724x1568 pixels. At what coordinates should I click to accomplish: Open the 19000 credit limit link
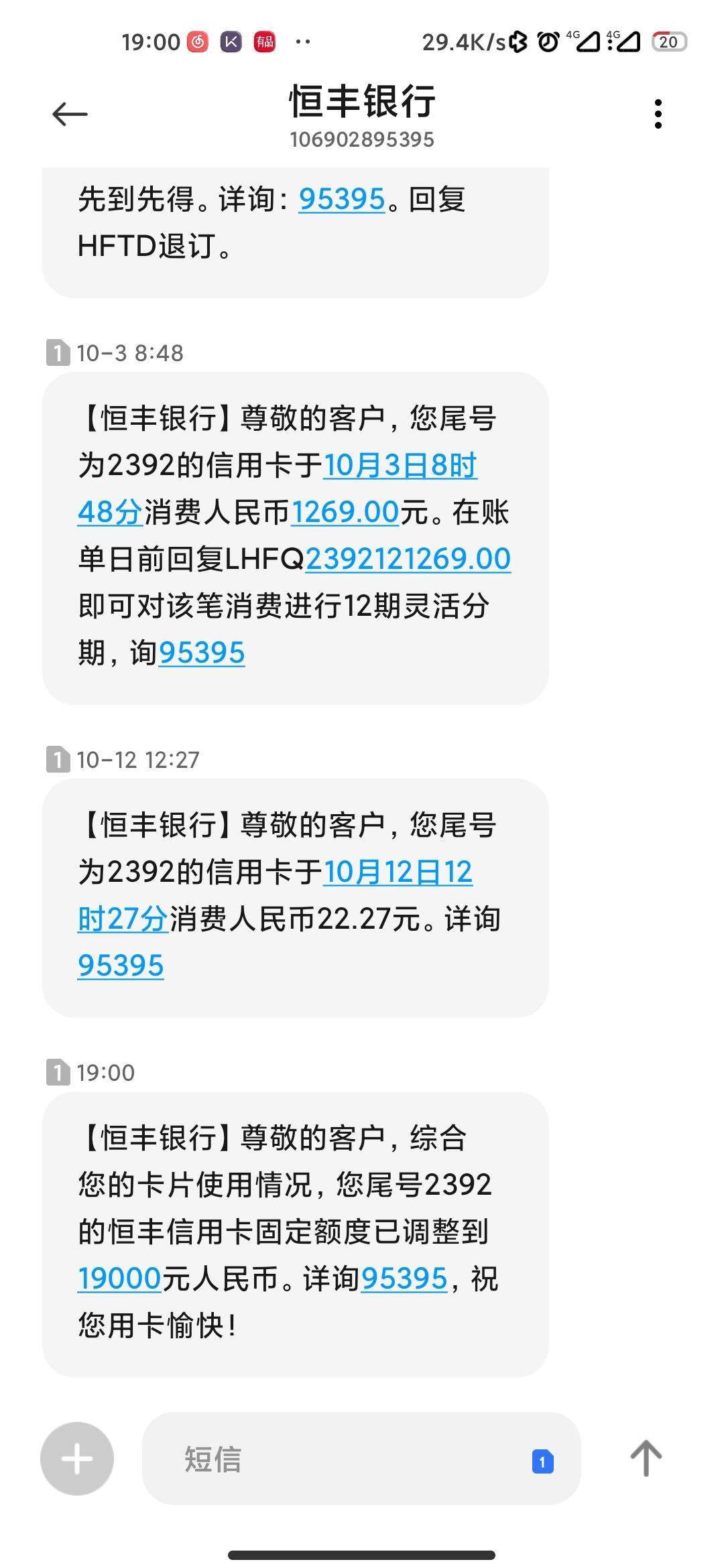coord(120,1279)
